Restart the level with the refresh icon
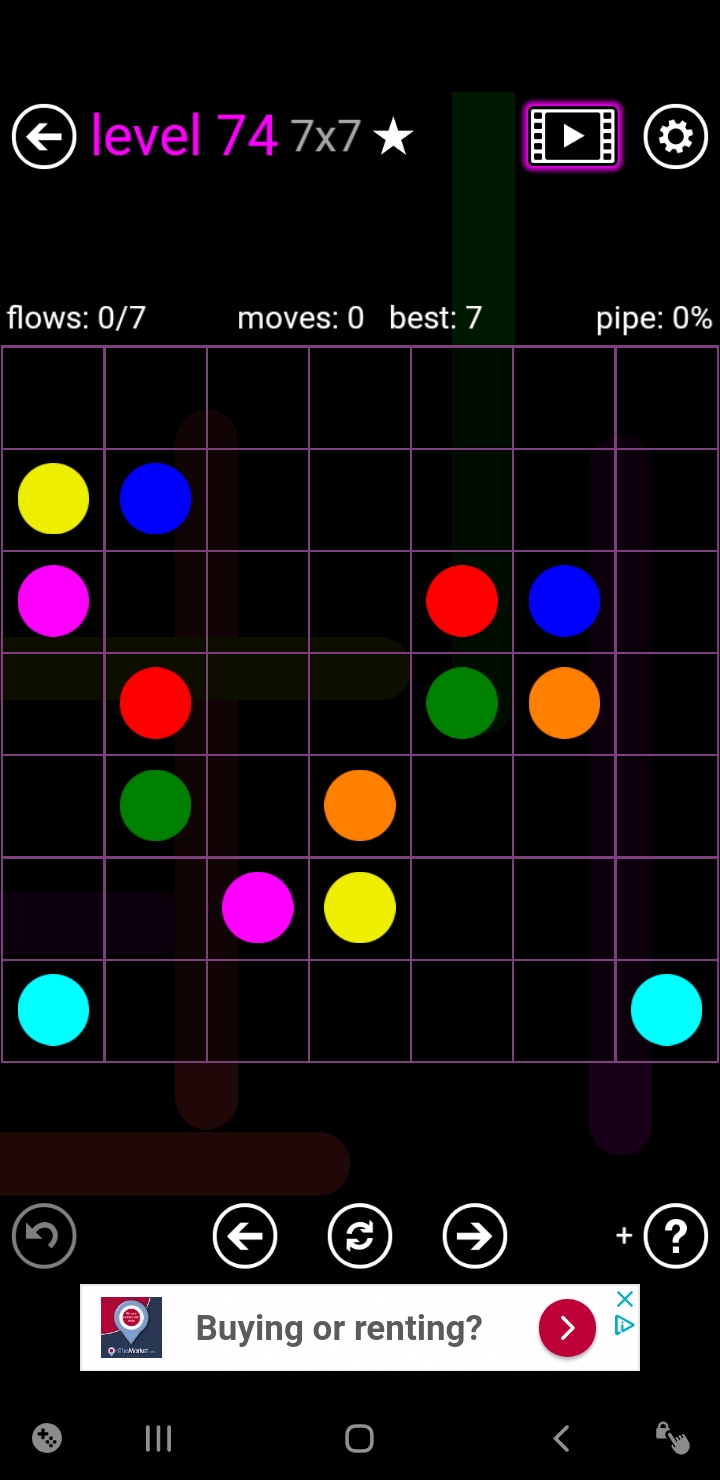 coord(360,1236)
